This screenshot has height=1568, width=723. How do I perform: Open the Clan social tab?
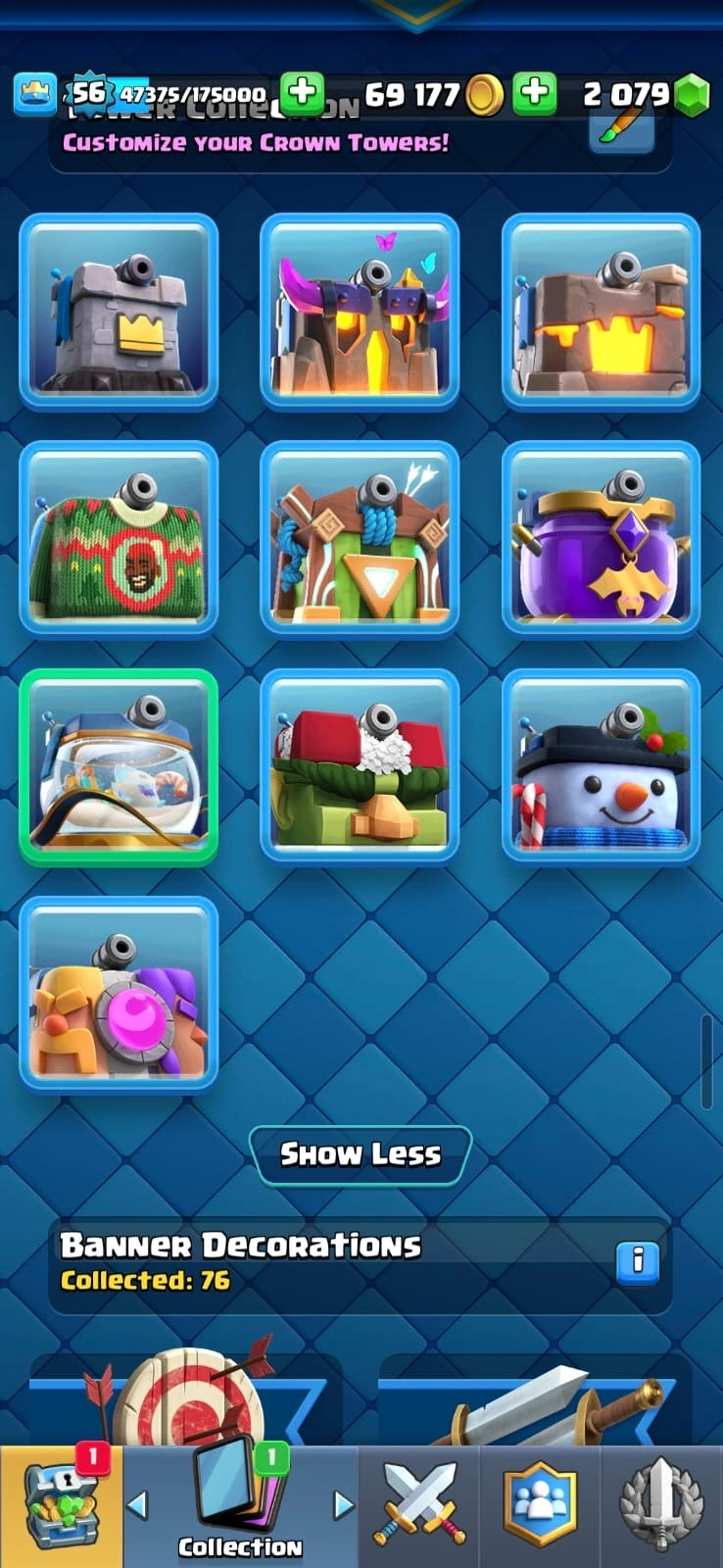coord(540,1505)
